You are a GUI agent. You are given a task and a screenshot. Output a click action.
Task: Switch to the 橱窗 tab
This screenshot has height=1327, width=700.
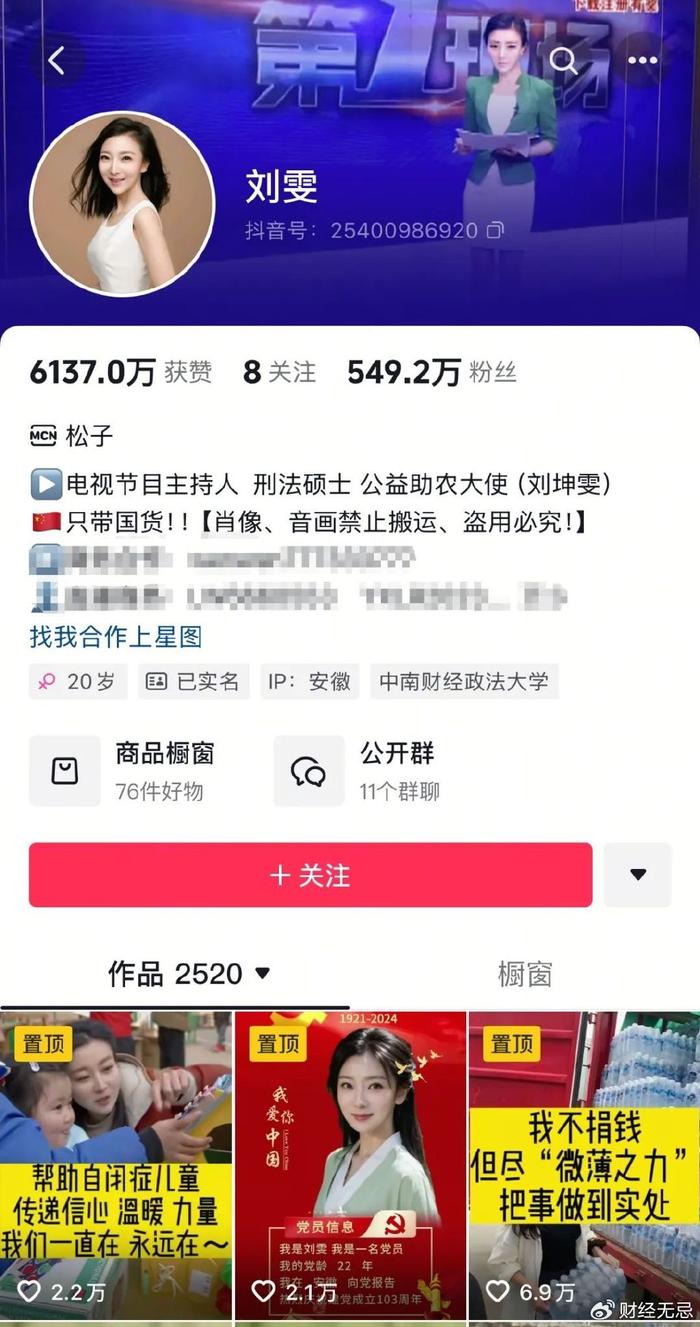click(x=525, y=974)
